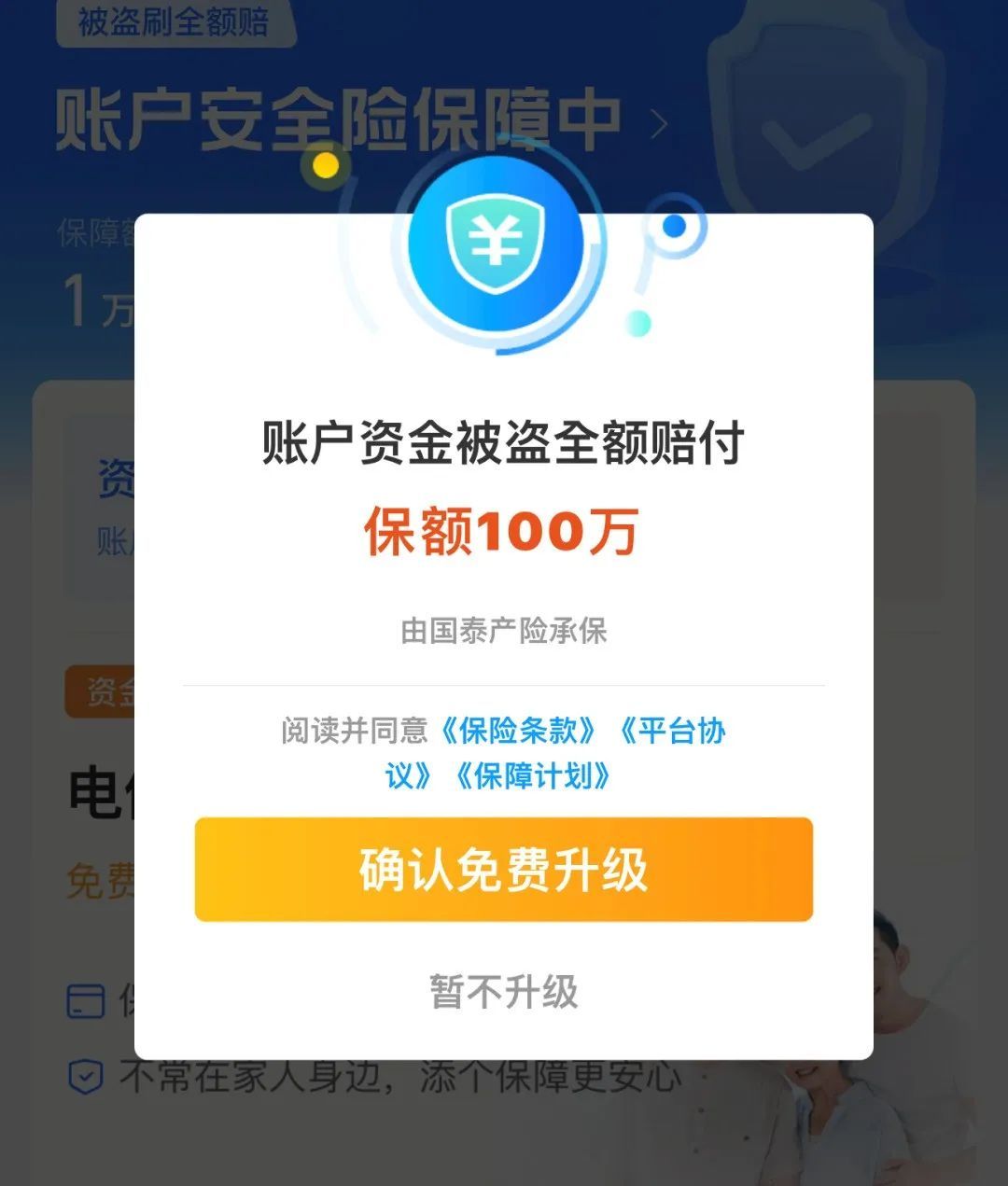This screenshot has width=1008, height=1186.
Task: Open the 《保险条款》 insurance terms link
Action: pos(518,733)
